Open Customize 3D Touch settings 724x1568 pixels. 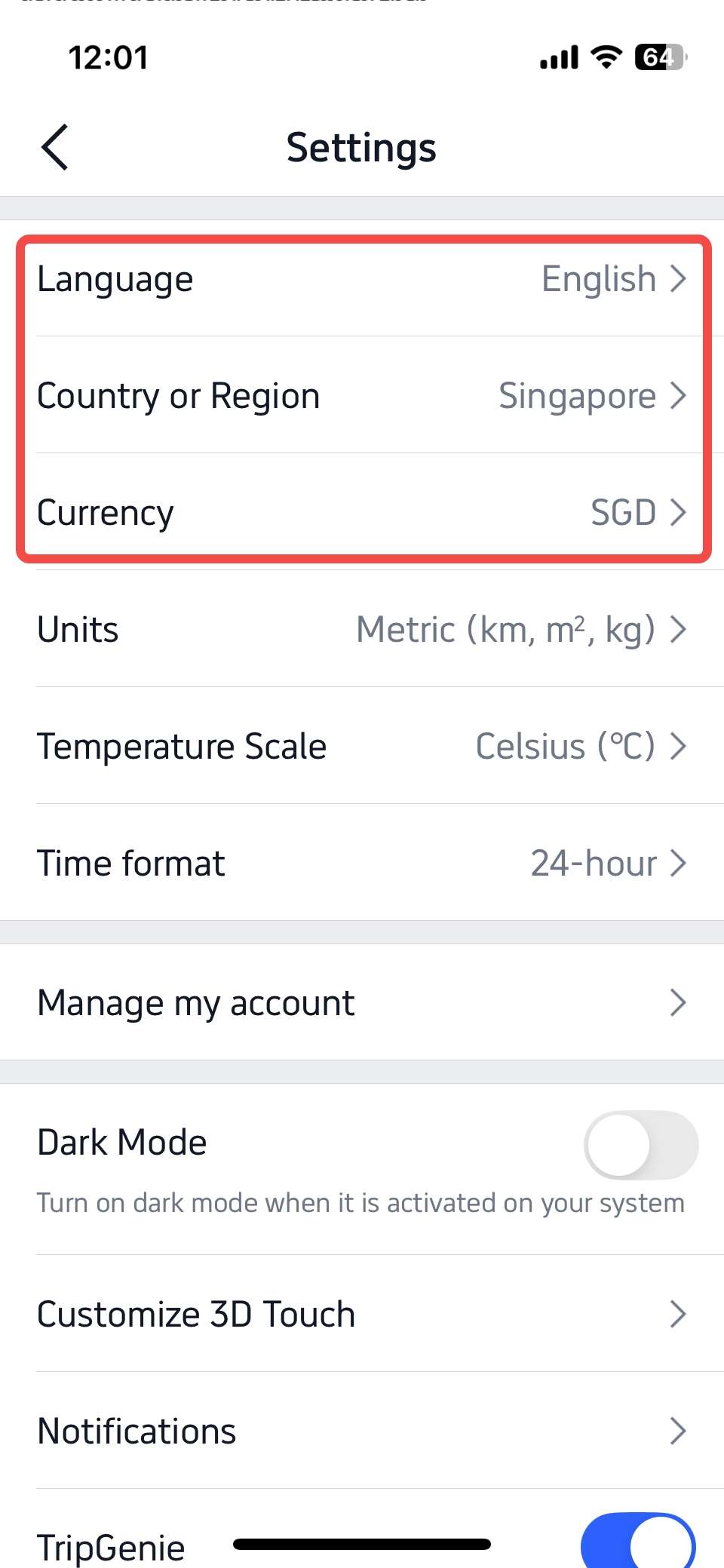pos(362,1314)
